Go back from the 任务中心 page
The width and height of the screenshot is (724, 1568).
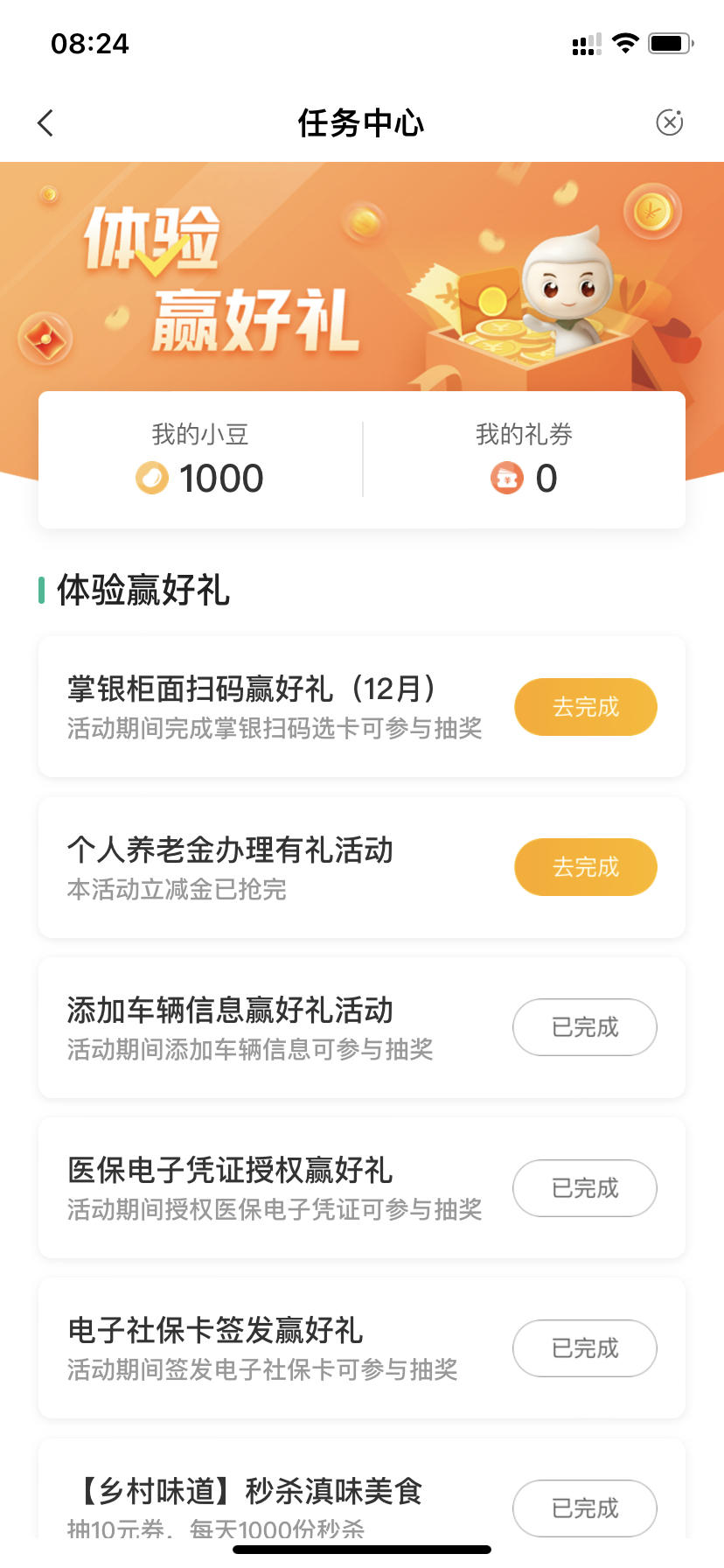[x=45, y=122]
